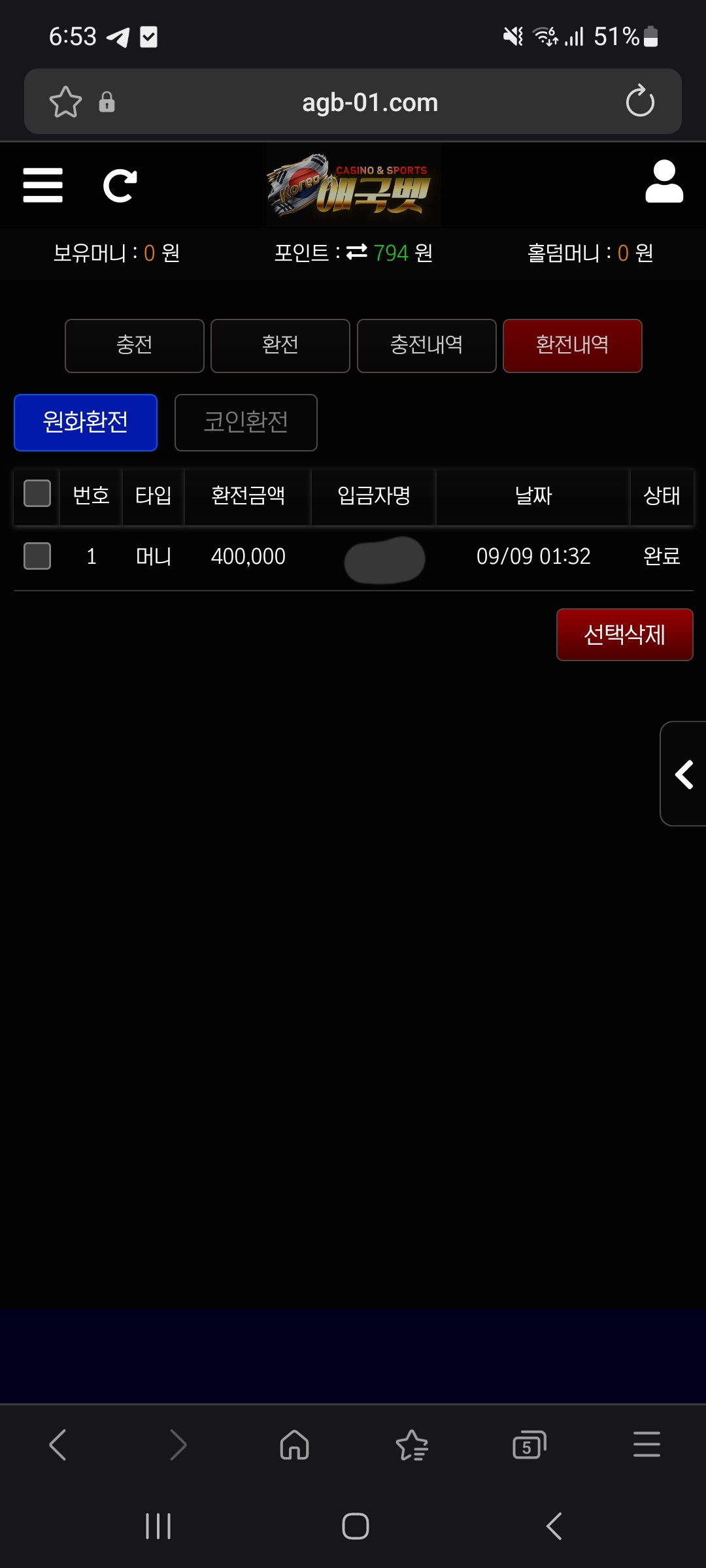
Task: Open the browser tabs switcher
Action: point(529,1445)
